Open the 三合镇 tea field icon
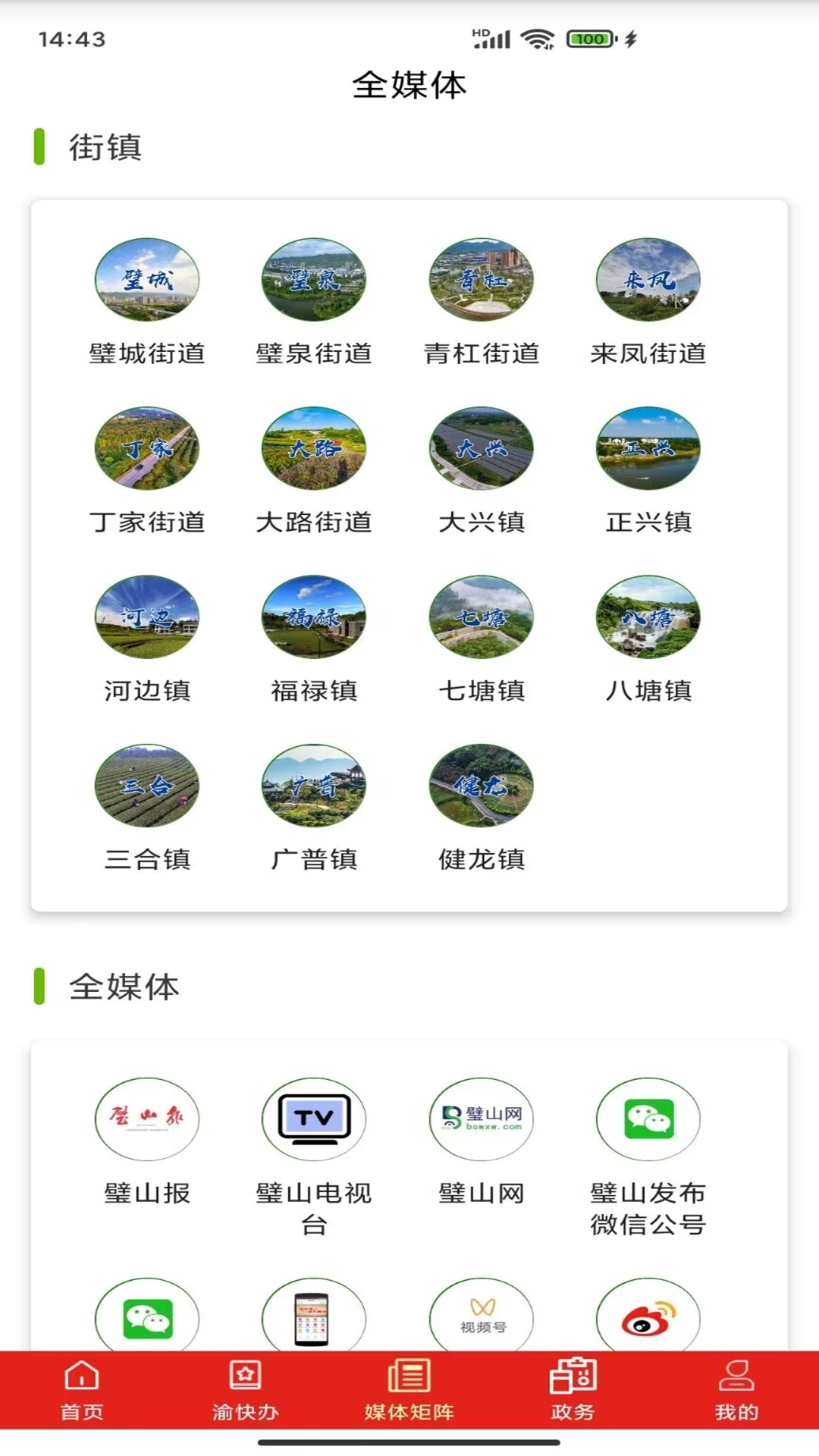Viewport: 819px width, 1456px height. [148, 786]
